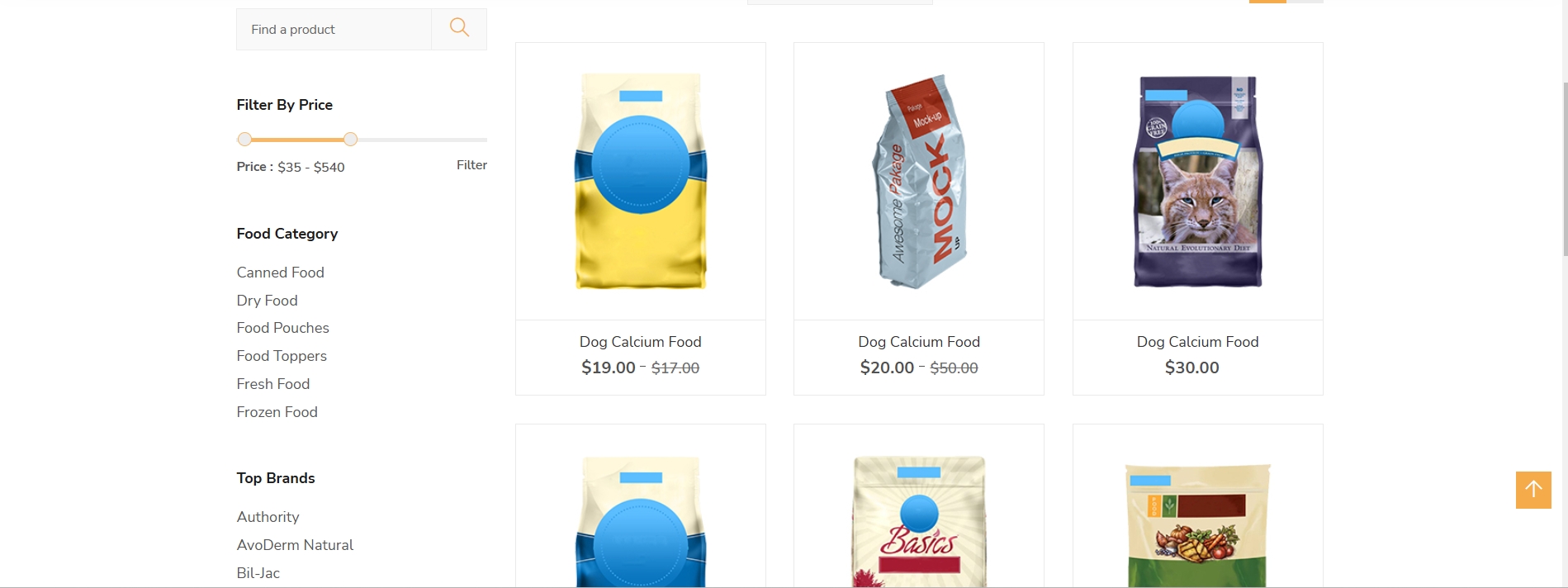Select the AvoDerm Natural brand
Screen dimensions: 1568x588
click(295, 545)
